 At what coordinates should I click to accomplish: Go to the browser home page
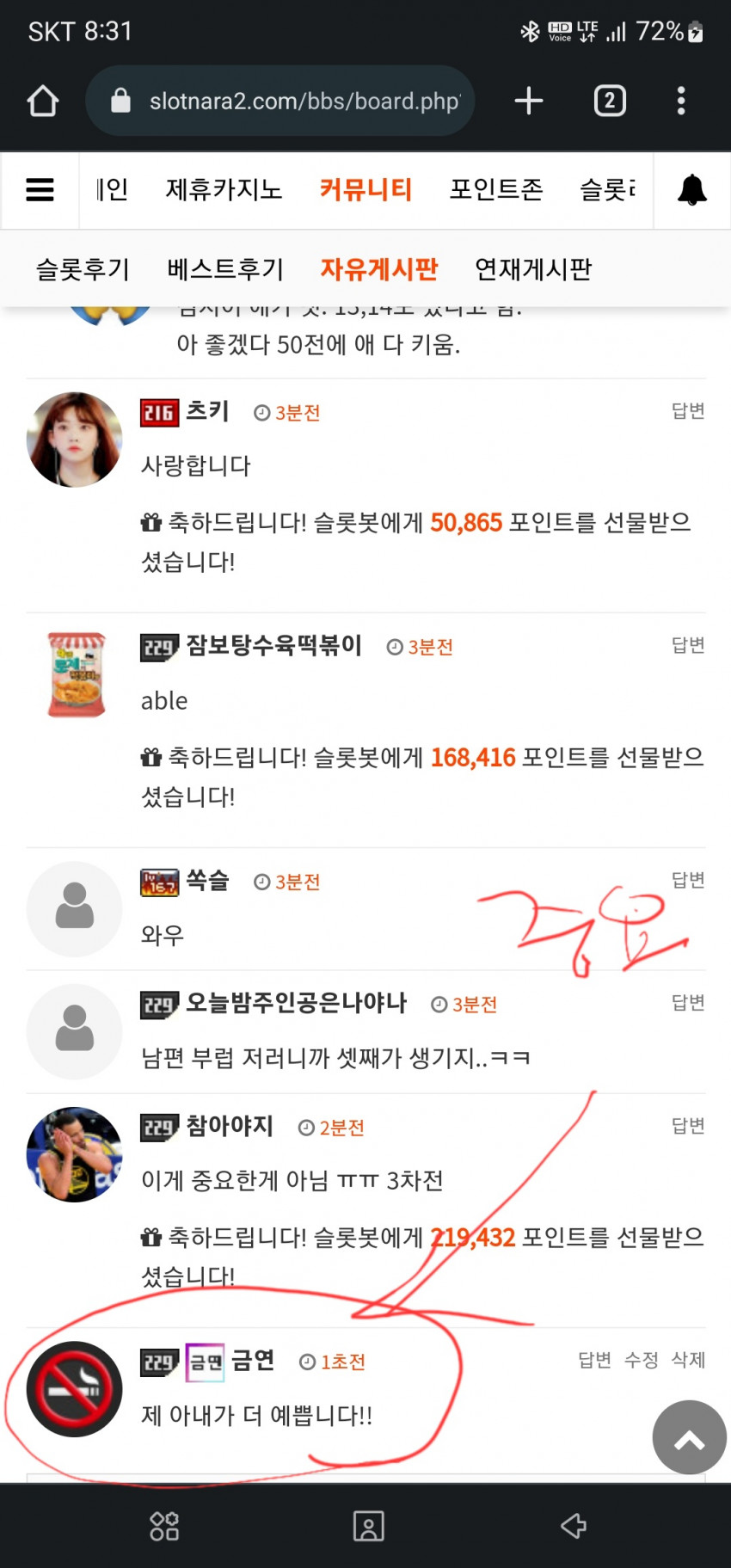point(42,101)
